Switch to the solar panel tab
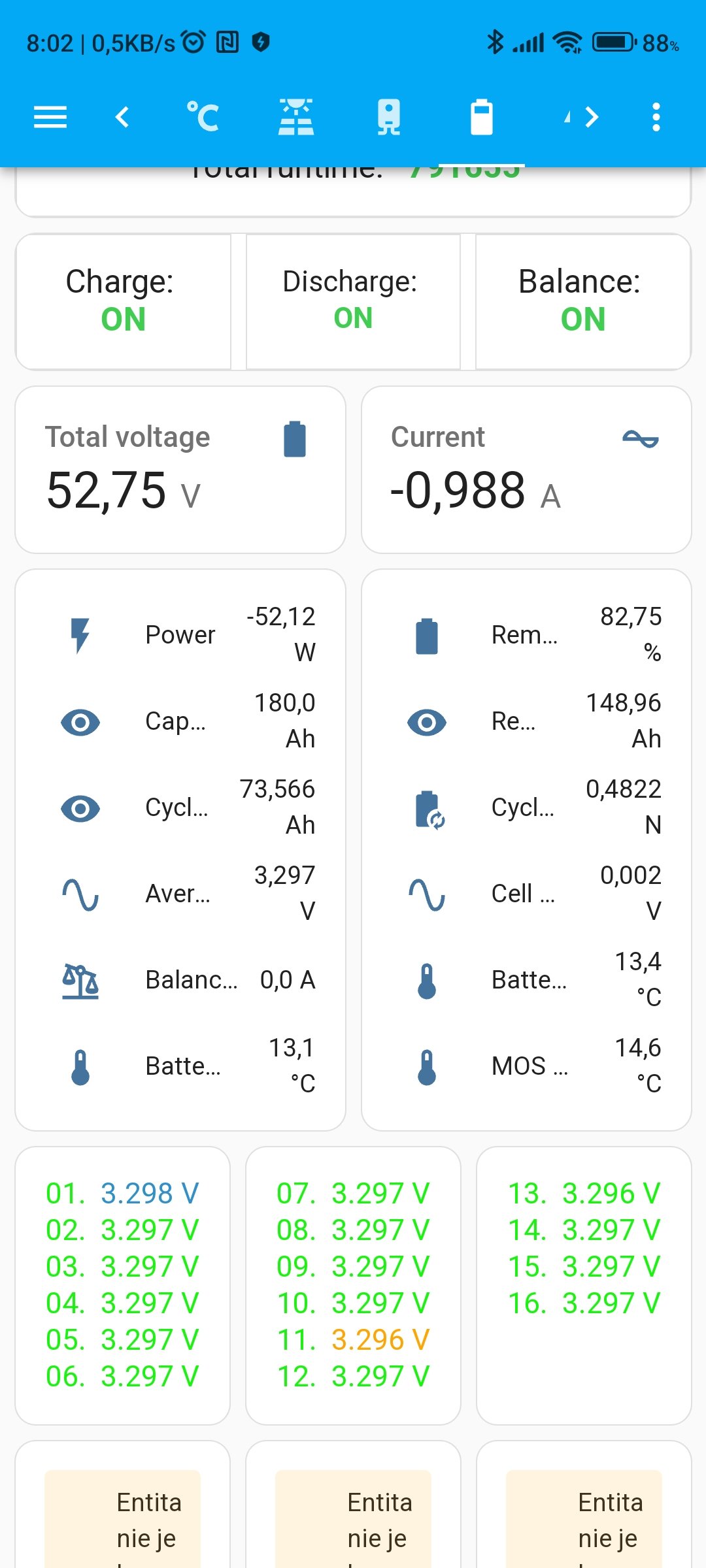This screenshot has width=706, height=1568. 295,118
